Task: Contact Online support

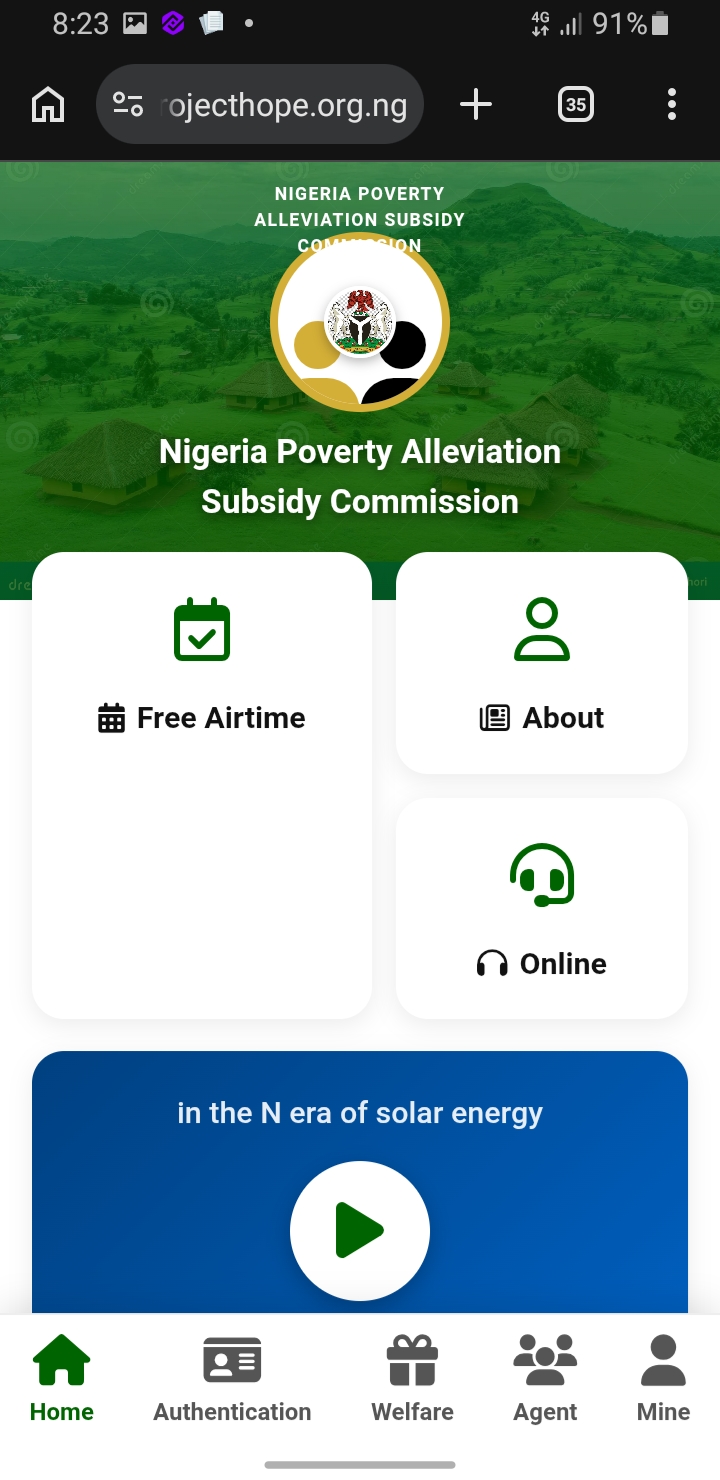Action: pyautogui.click(x=542, y=908)
